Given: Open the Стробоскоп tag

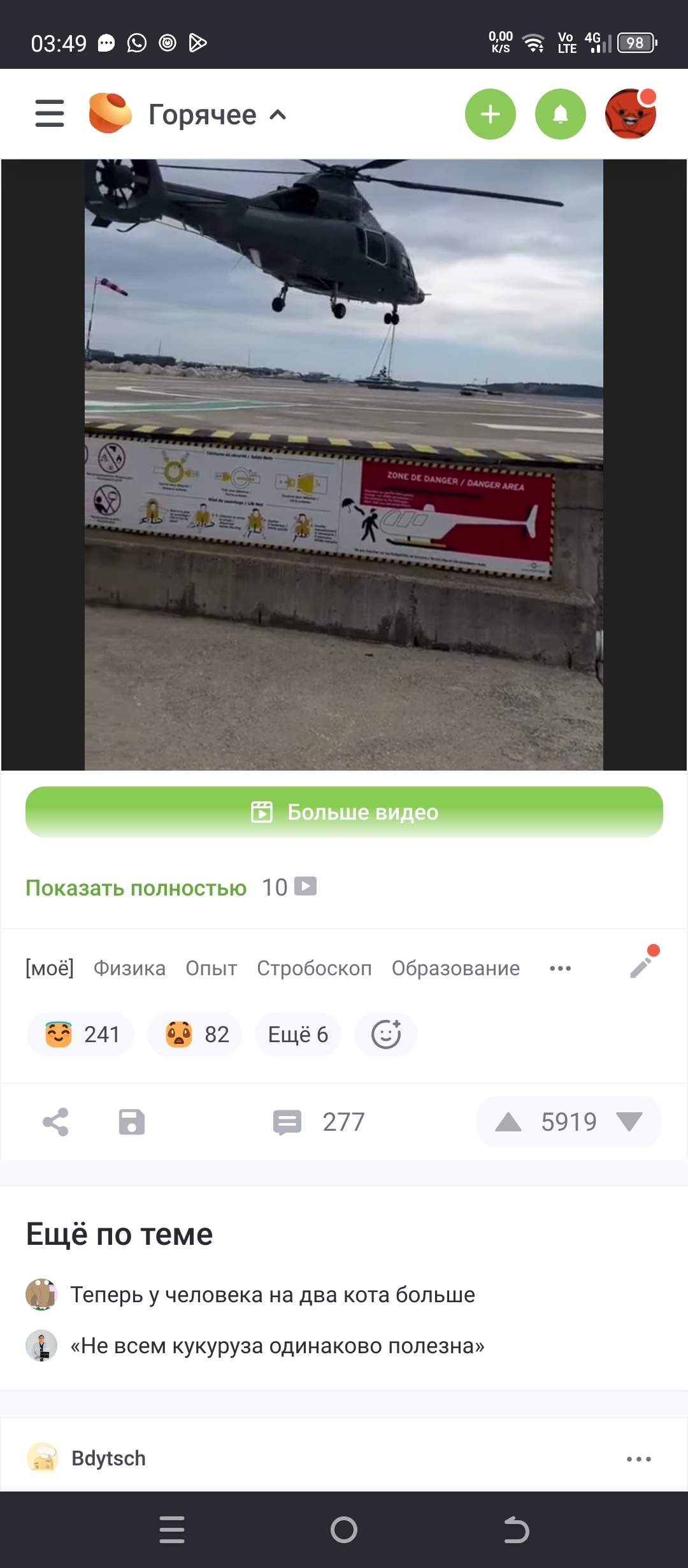Looking at the screenshot, I should tap(314, 968).
